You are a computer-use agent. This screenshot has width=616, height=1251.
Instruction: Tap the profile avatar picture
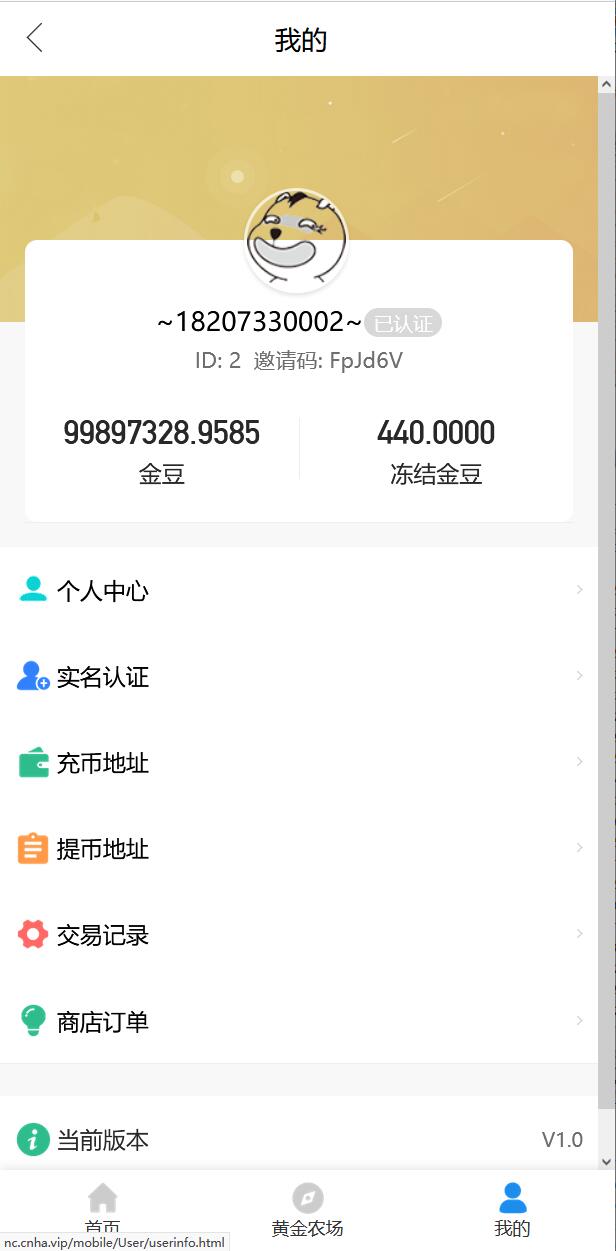297,240
